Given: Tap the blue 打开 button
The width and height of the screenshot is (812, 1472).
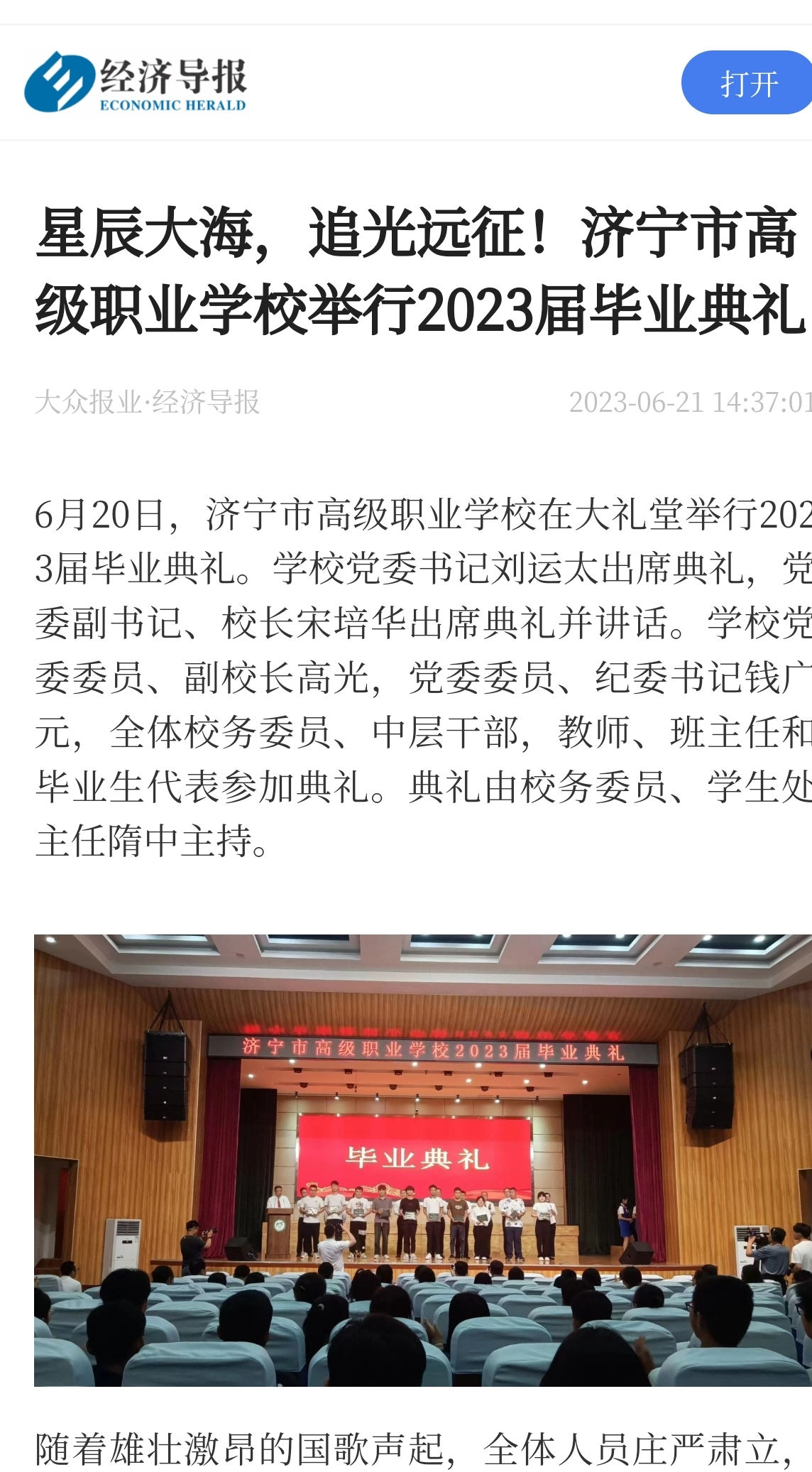Looking at the screenshot, I should tap(748, 83).
